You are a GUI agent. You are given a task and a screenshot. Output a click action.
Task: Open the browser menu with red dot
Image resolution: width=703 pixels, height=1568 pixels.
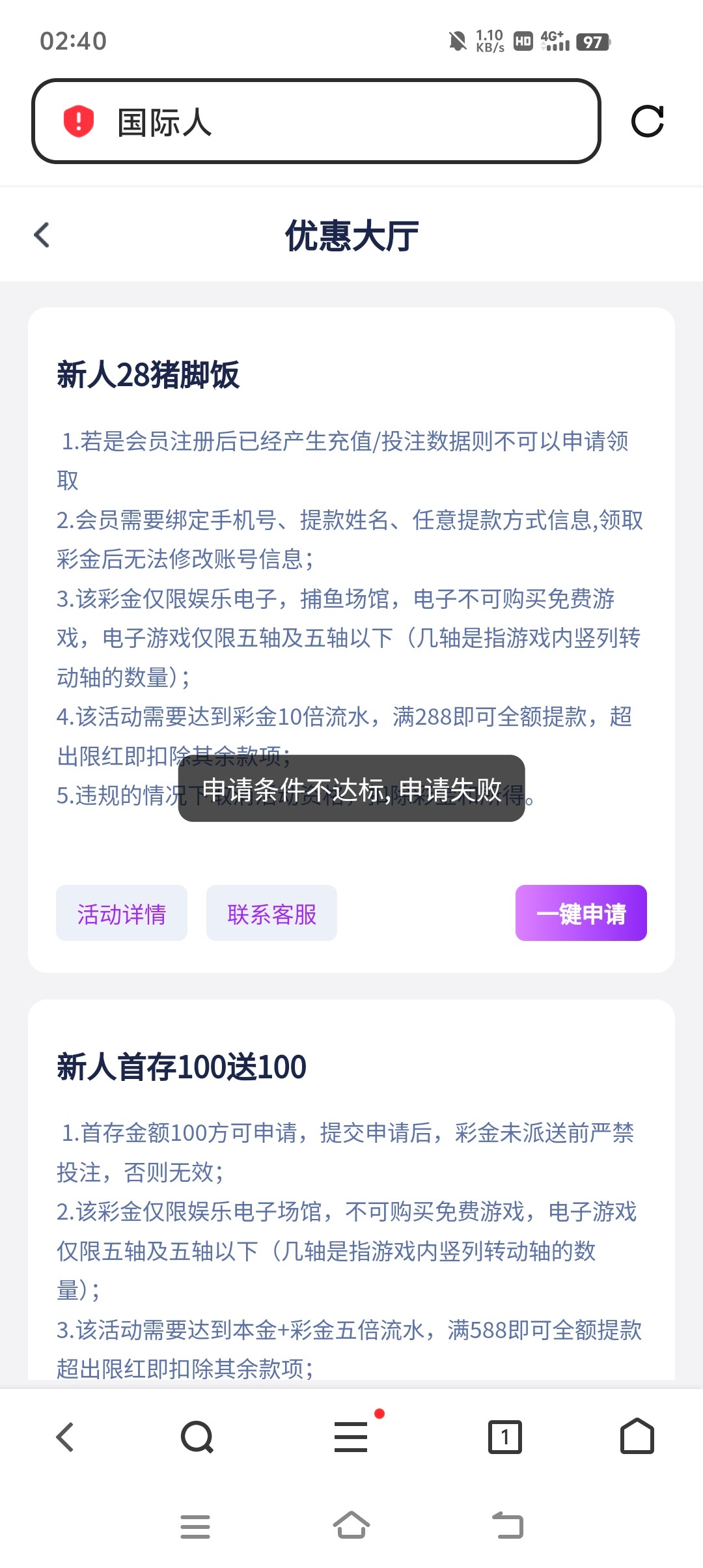point(351,1436)
